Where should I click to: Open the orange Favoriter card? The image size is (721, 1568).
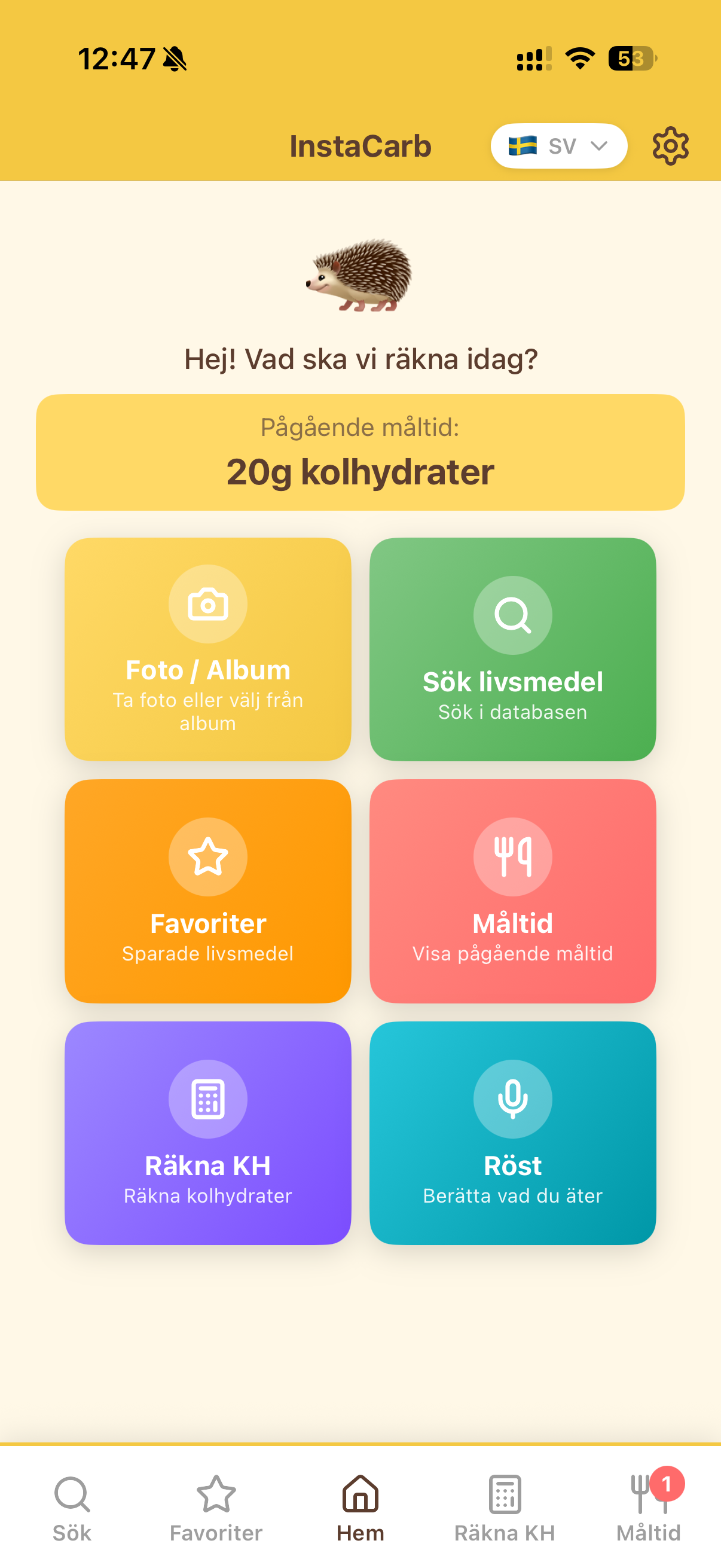tap(208, 890)
